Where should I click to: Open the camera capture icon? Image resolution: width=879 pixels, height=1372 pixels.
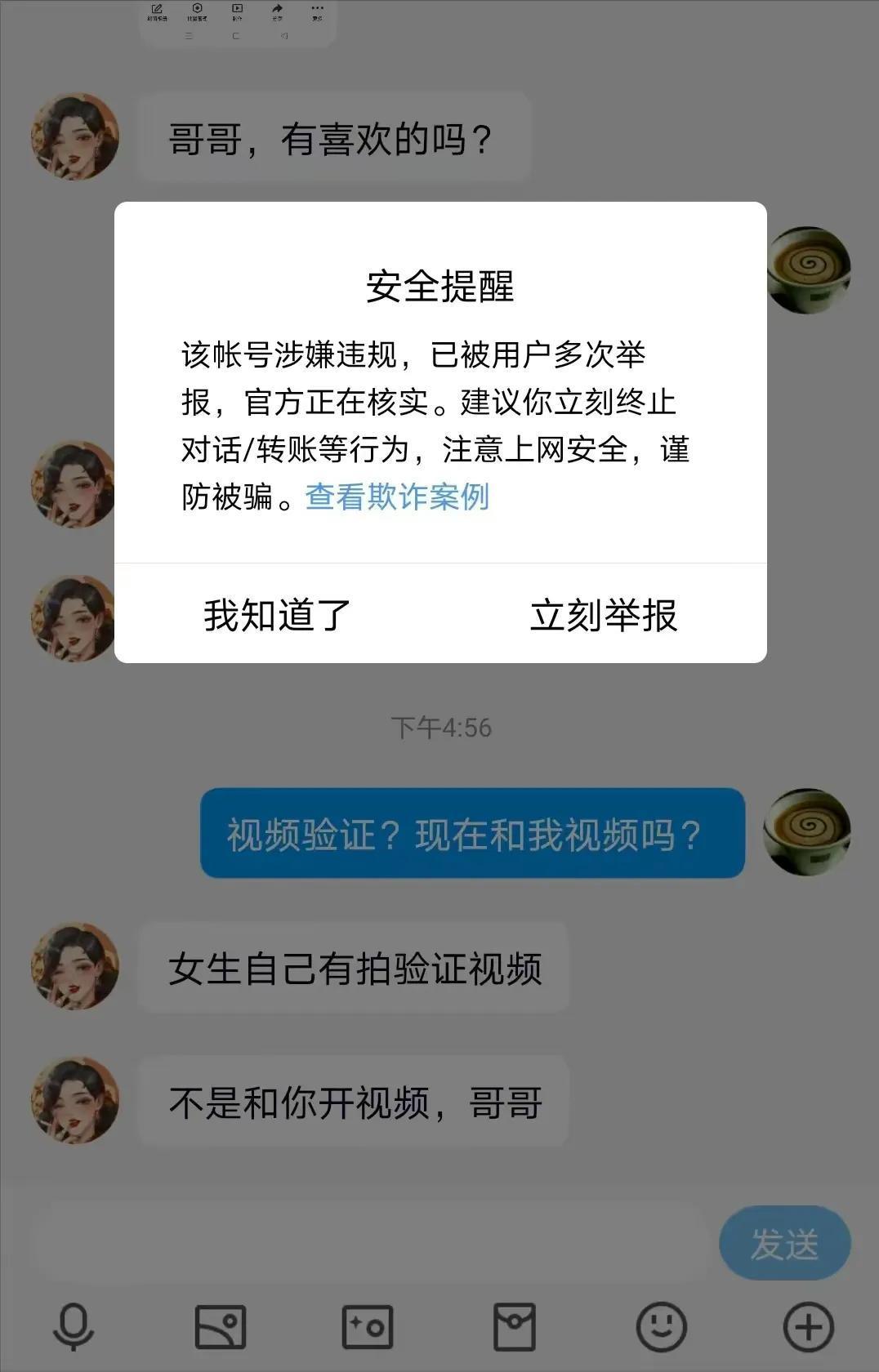coord(368,1327)
